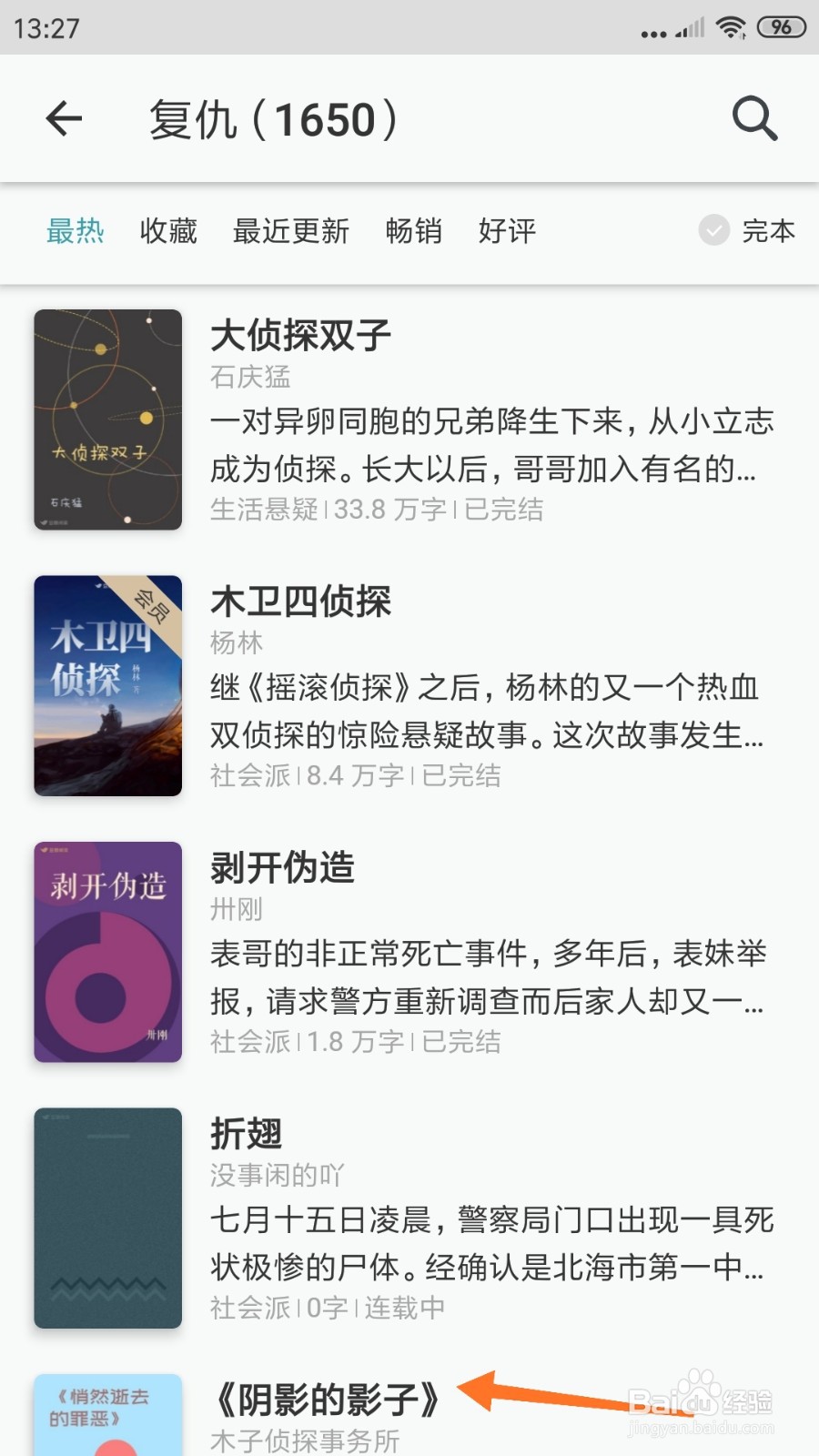The width and height of the screenshot is (819, 1456).
Task: Tap the dark green 折翅 cover
Action: coord(107,1218)
